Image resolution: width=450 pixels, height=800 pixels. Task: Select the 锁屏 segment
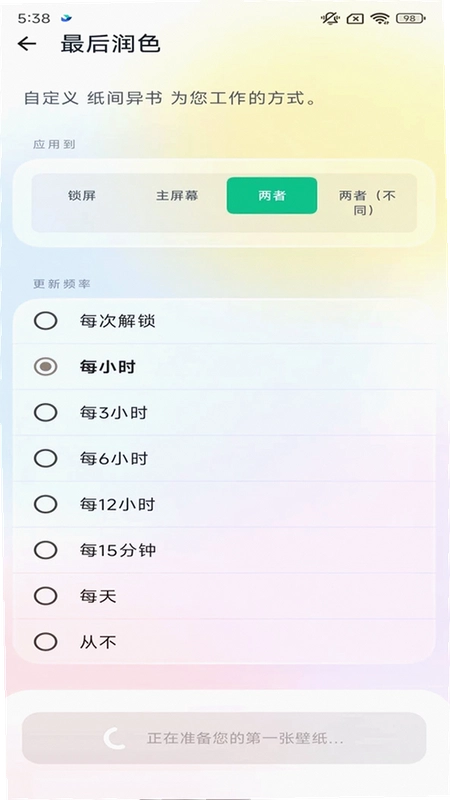[82, 195]
